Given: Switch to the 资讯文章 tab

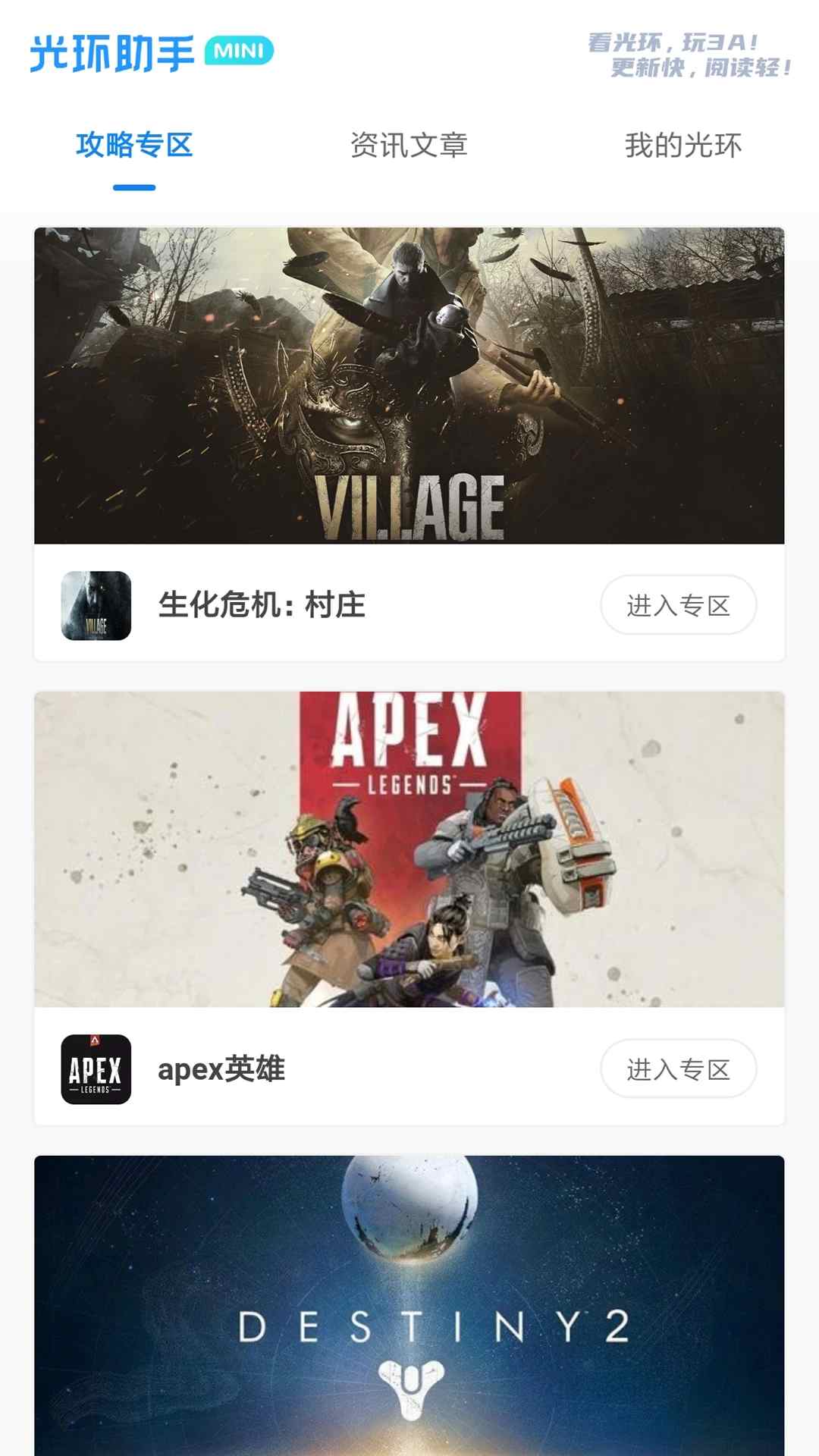Looking at the screenshot, I should [409, 146].
